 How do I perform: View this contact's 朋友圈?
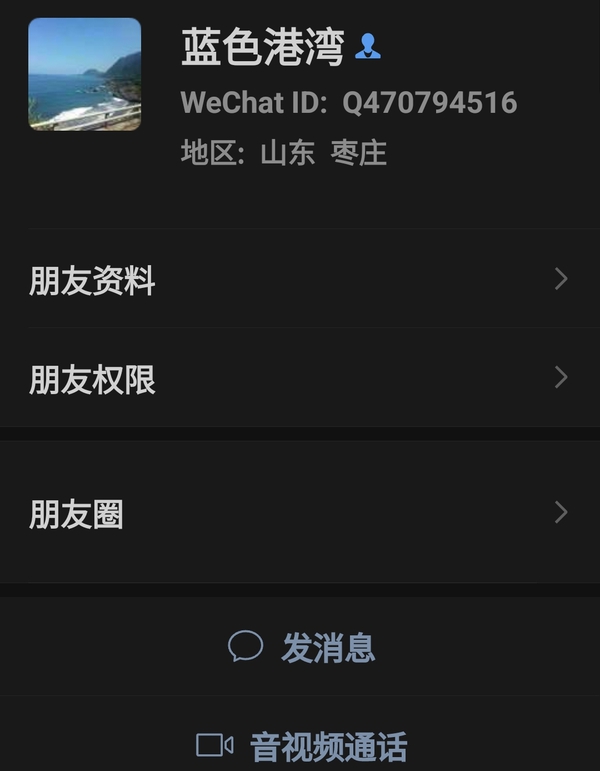(x=300, y=514)
